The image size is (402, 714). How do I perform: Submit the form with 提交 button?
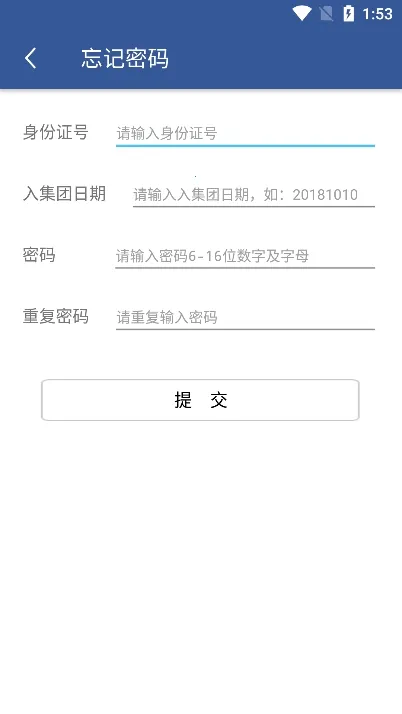pos(200,400)
